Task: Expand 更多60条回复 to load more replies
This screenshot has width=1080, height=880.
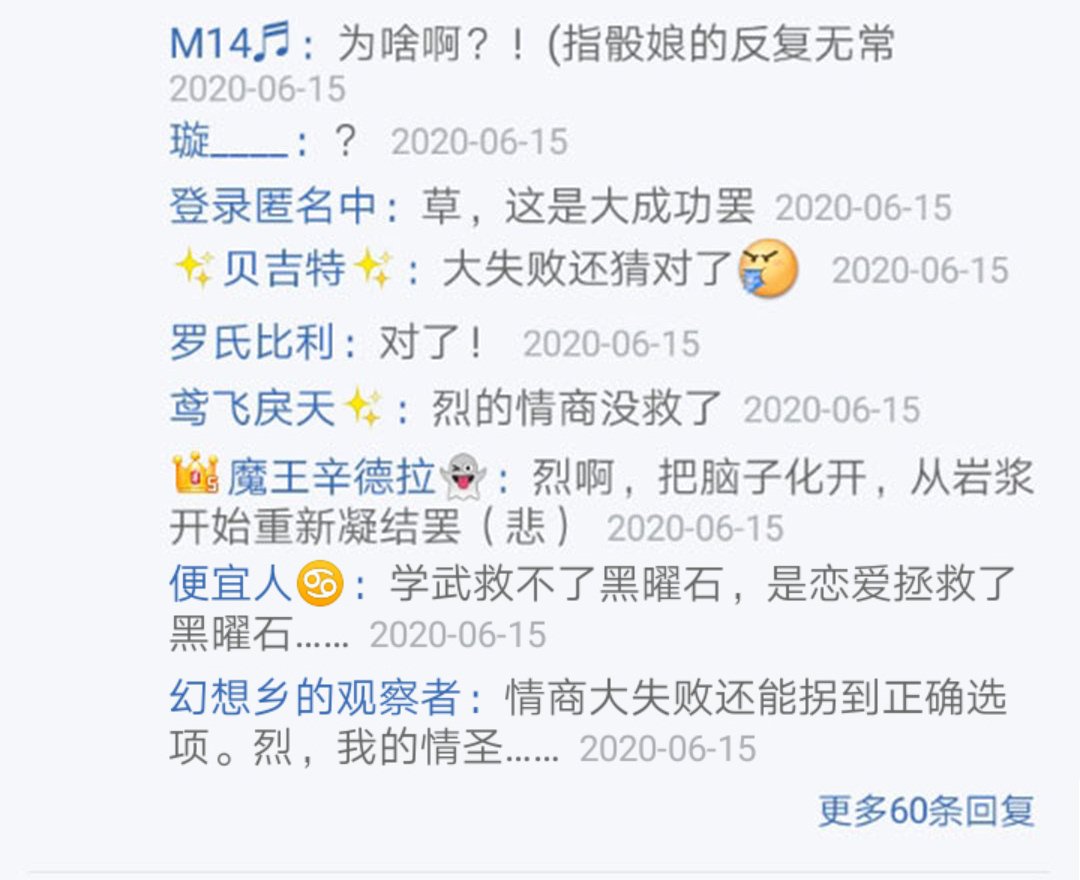Action: point(925,810)
